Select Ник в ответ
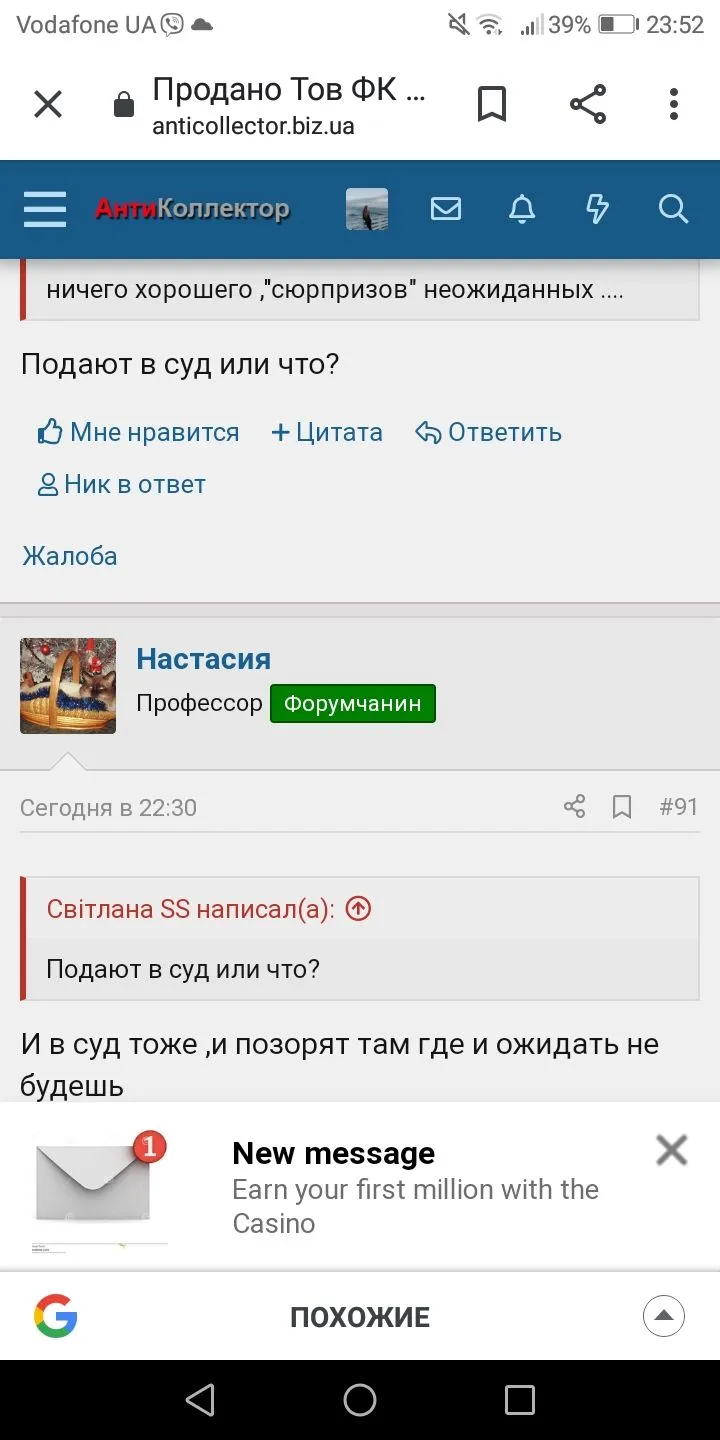Screen dimensions: 720x1440 [121, 485]
